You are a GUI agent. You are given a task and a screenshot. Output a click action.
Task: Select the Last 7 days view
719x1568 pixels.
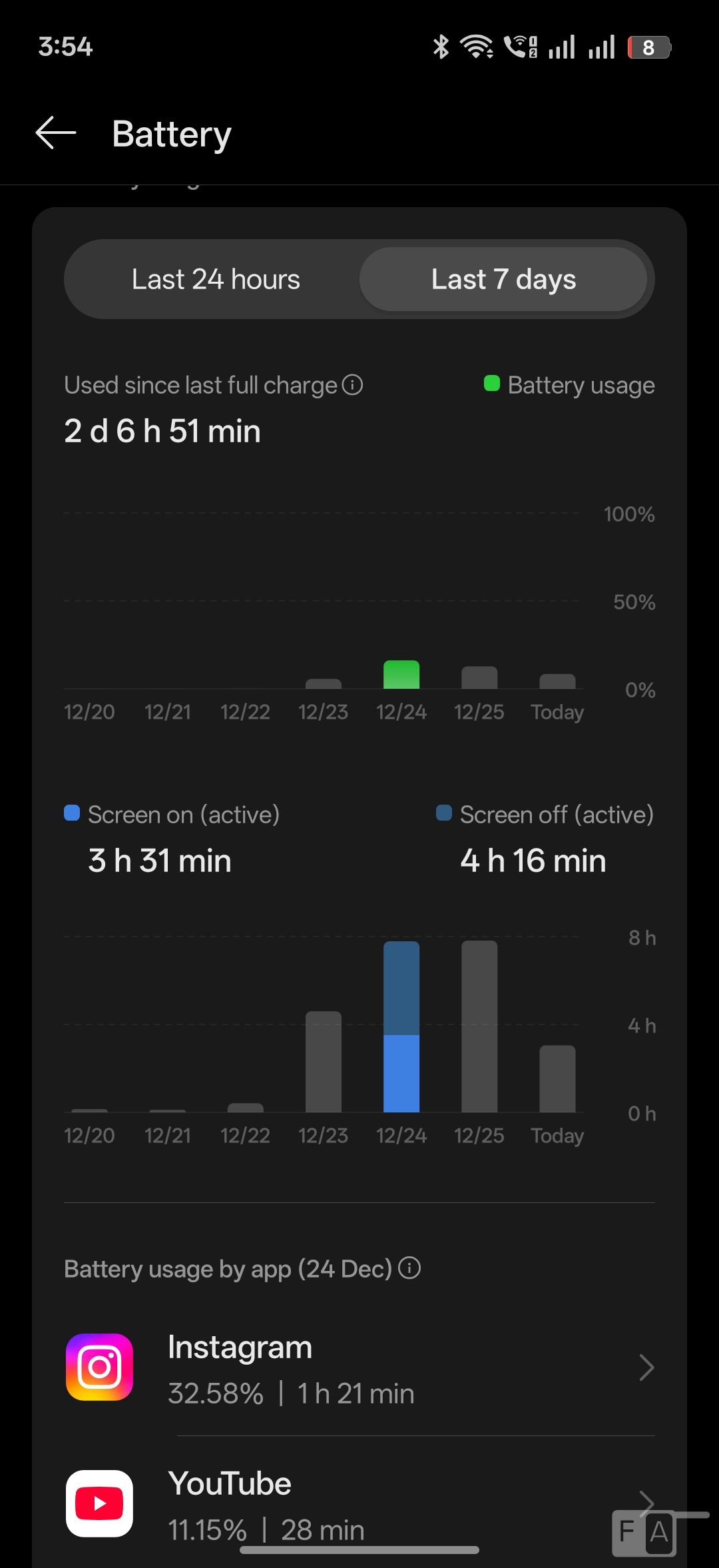503,279
